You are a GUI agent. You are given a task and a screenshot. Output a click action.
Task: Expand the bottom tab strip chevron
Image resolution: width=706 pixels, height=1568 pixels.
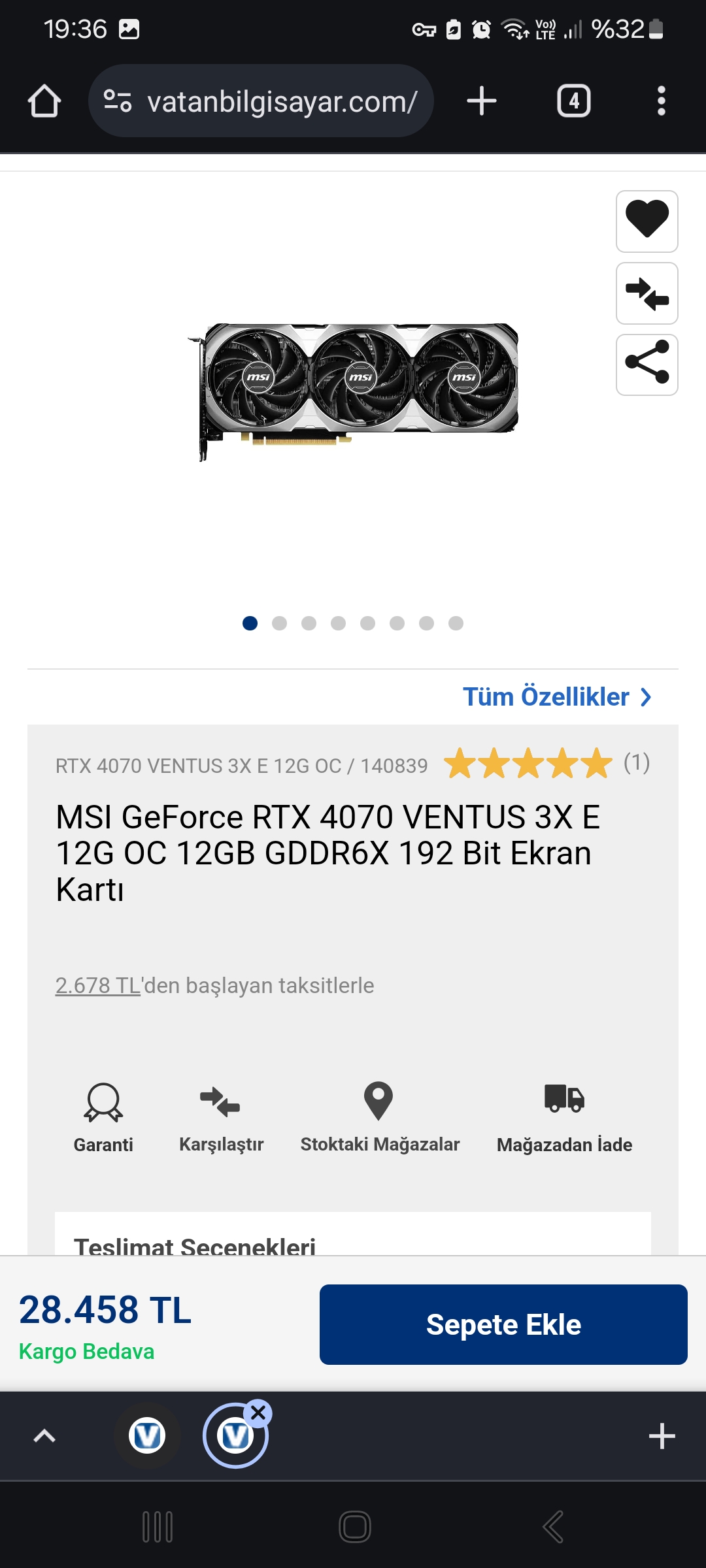pos(44,1435)
